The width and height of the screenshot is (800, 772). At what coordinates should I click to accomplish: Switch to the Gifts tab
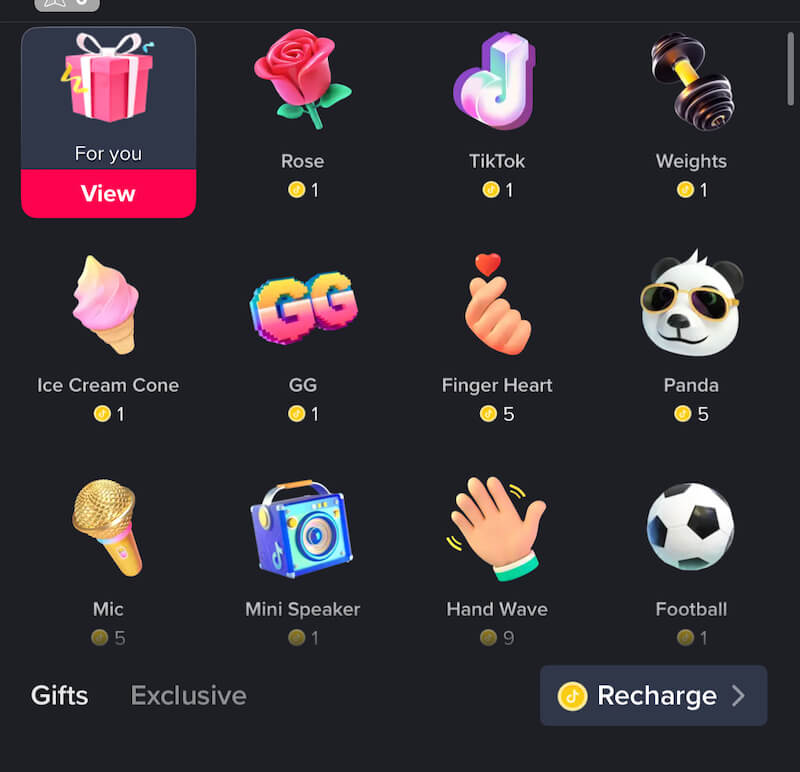[x=60, y=696]
